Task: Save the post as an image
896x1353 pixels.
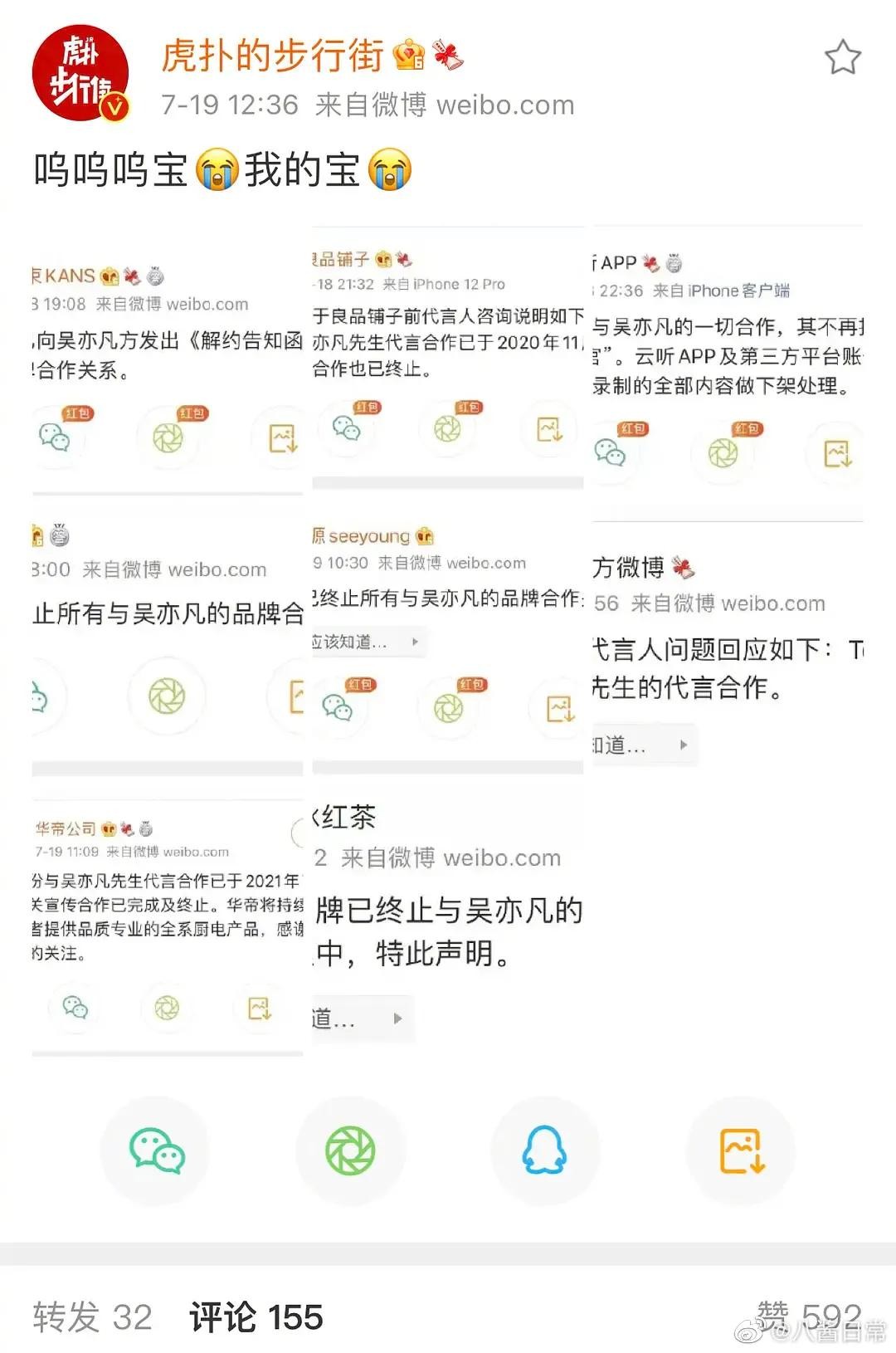Action: coord(741,1150)
